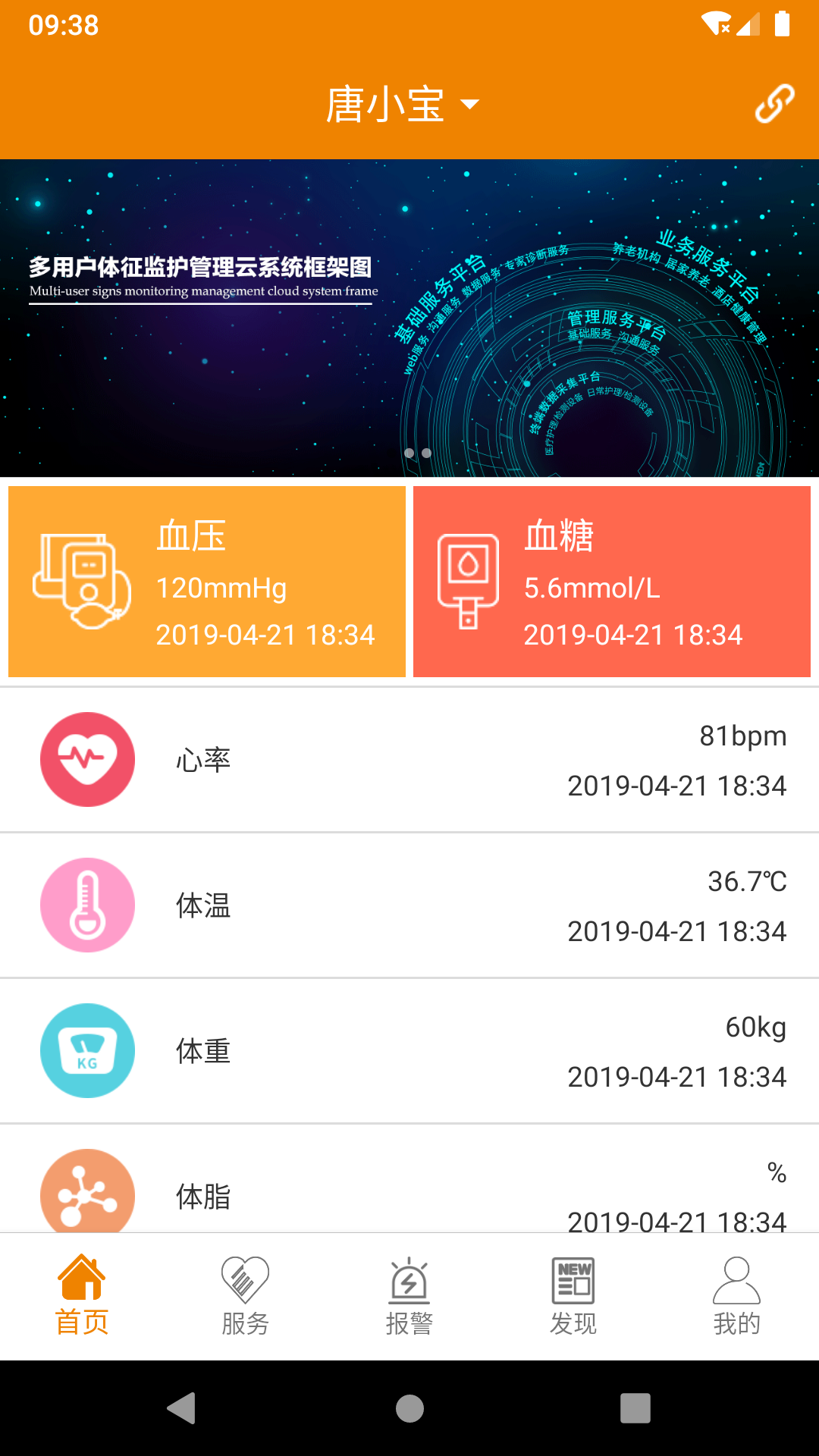Open the 血糖 blood sugar card

click(x=612, y=582)
